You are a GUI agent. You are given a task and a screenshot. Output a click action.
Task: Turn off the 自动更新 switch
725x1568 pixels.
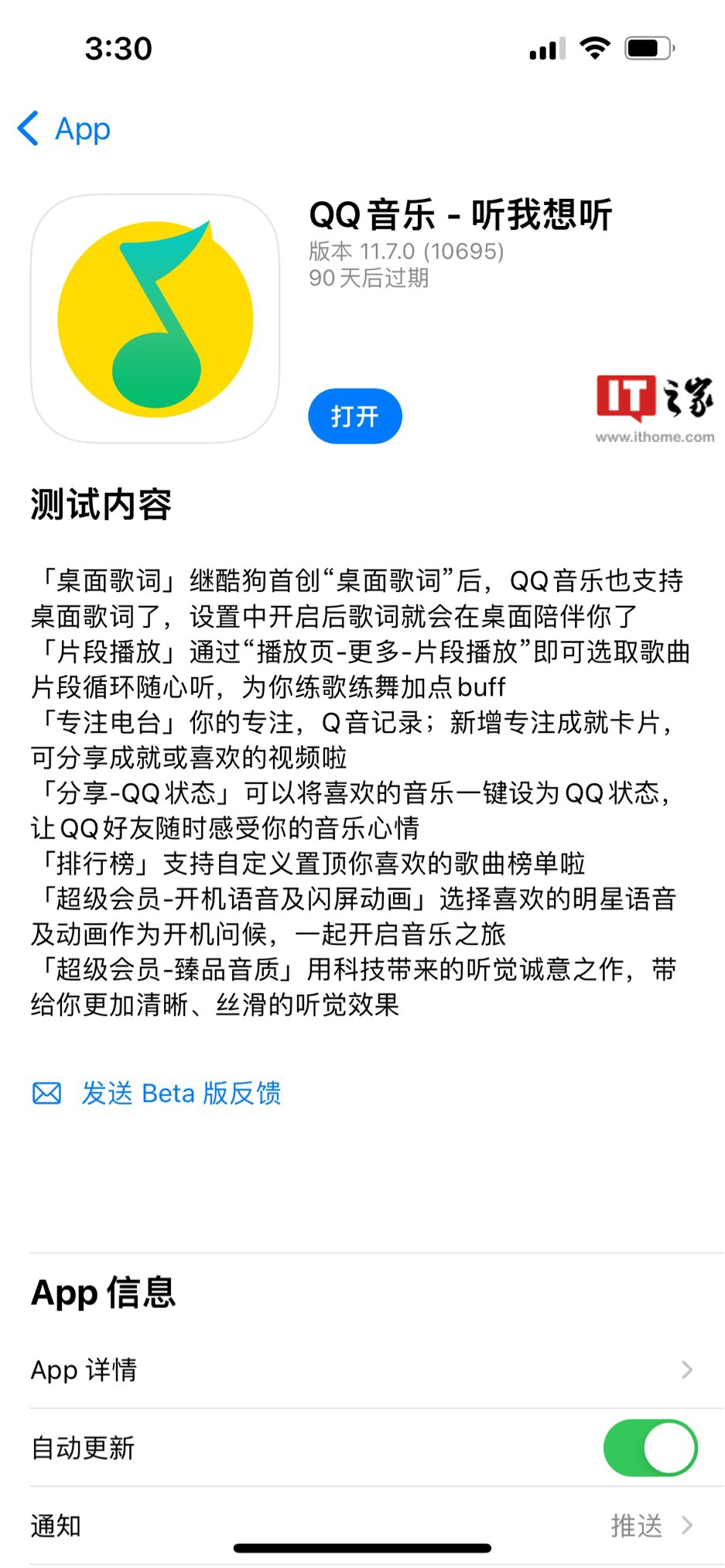coord(649,1447)
